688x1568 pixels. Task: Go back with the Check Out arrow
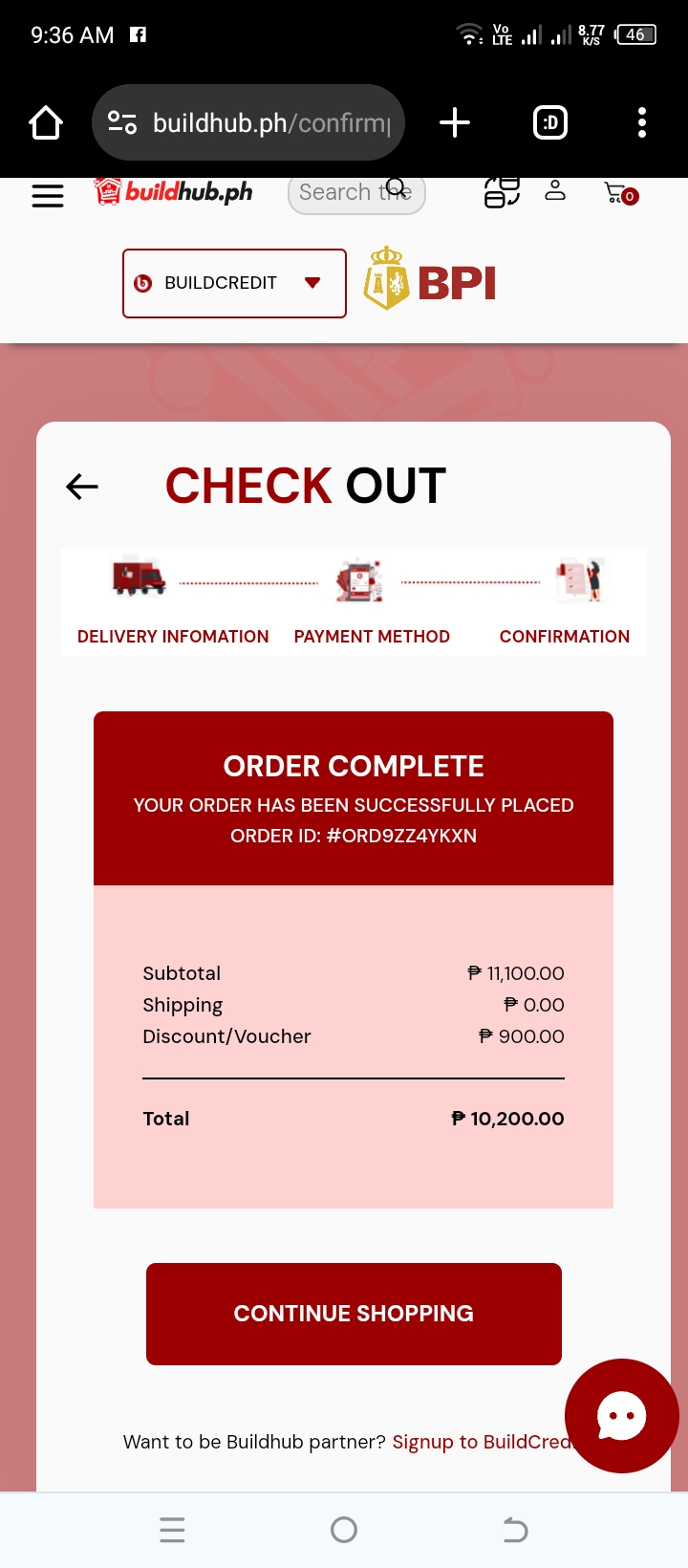click(x=82, y=487)
